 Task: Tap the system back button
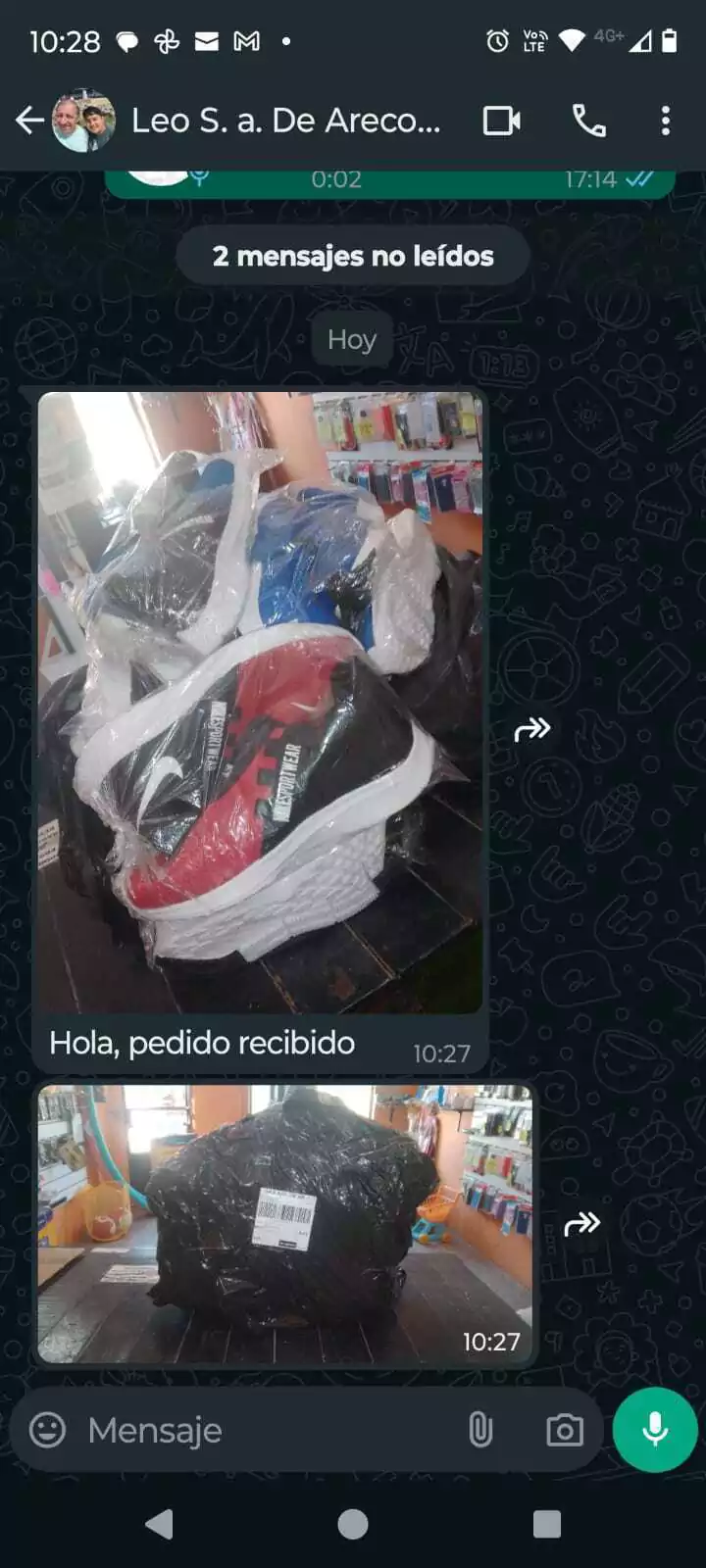159,1524
